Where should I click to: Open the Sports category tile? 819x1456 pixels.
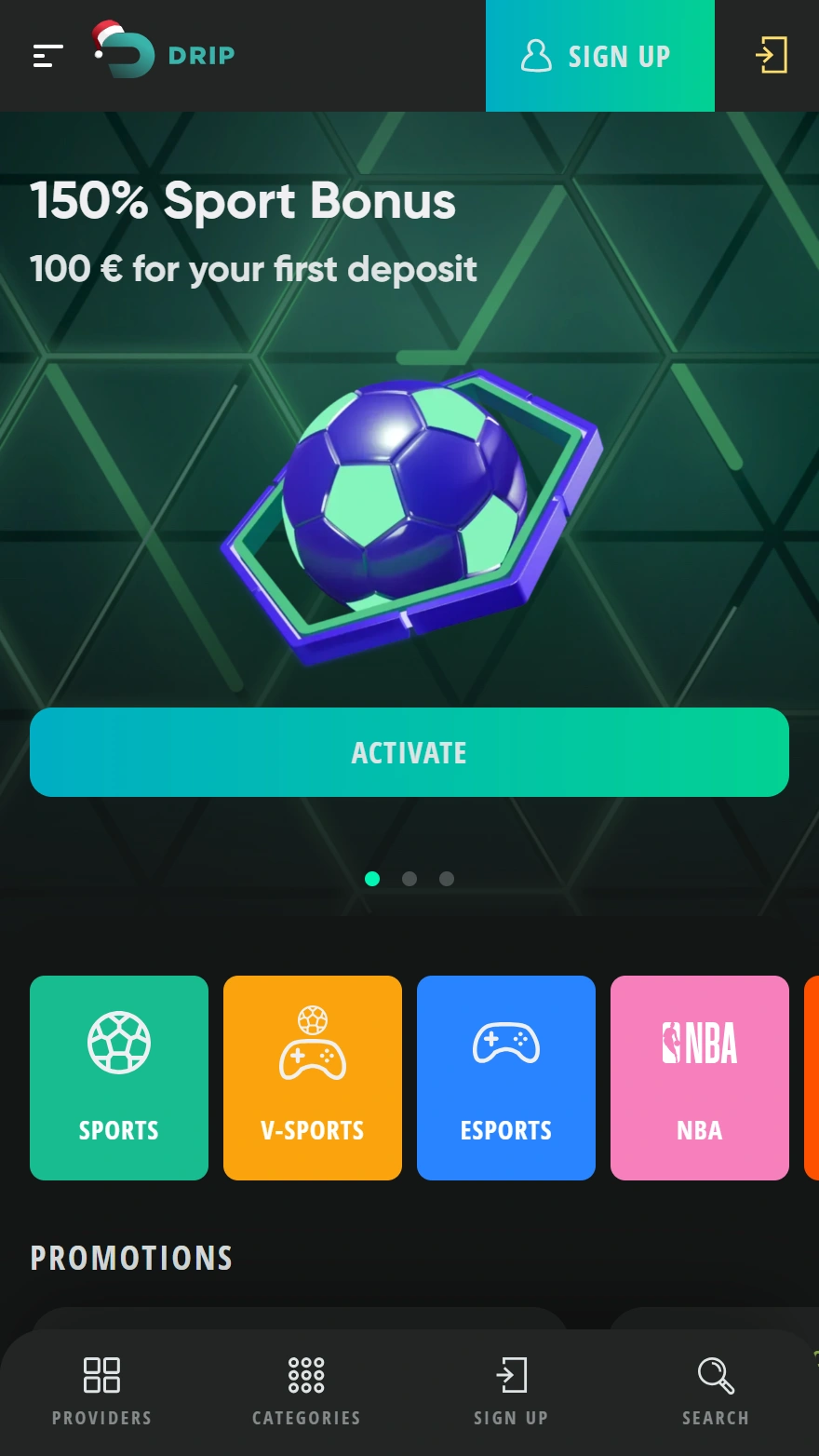(x=119, y=1078)
